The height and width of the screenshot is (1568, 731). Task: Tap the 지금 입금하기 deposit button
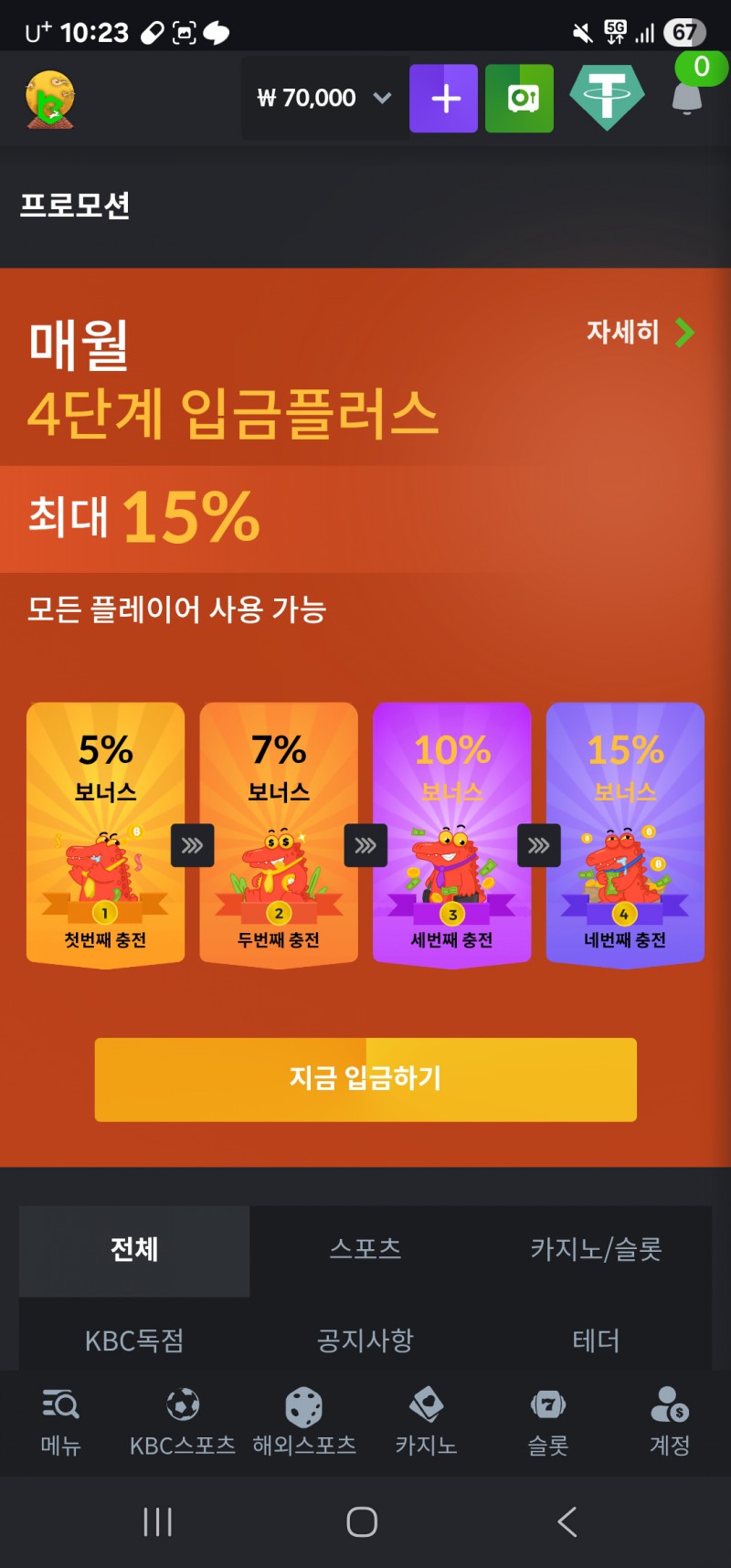365,1079
